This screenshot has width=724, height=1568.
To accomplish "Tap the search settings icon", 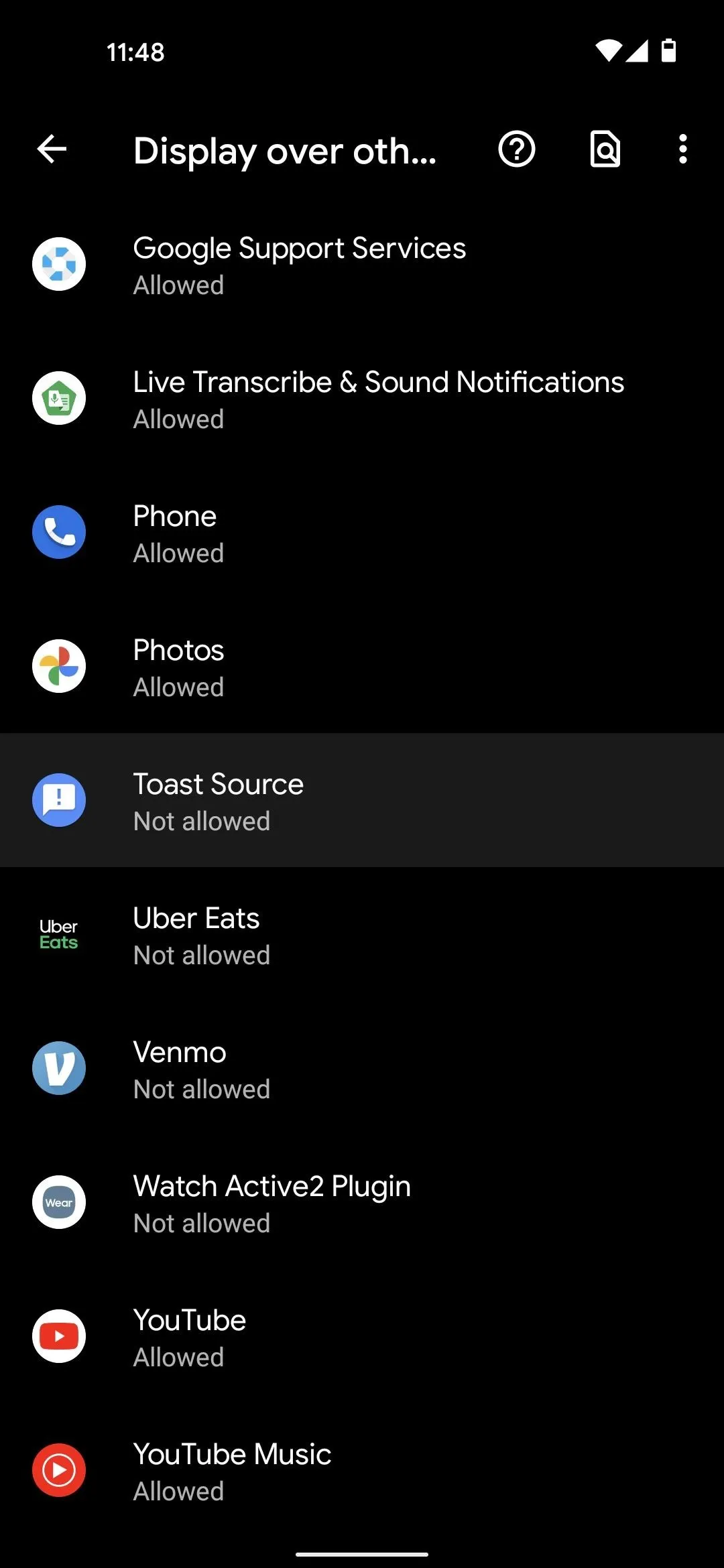I will coord(605,149).
